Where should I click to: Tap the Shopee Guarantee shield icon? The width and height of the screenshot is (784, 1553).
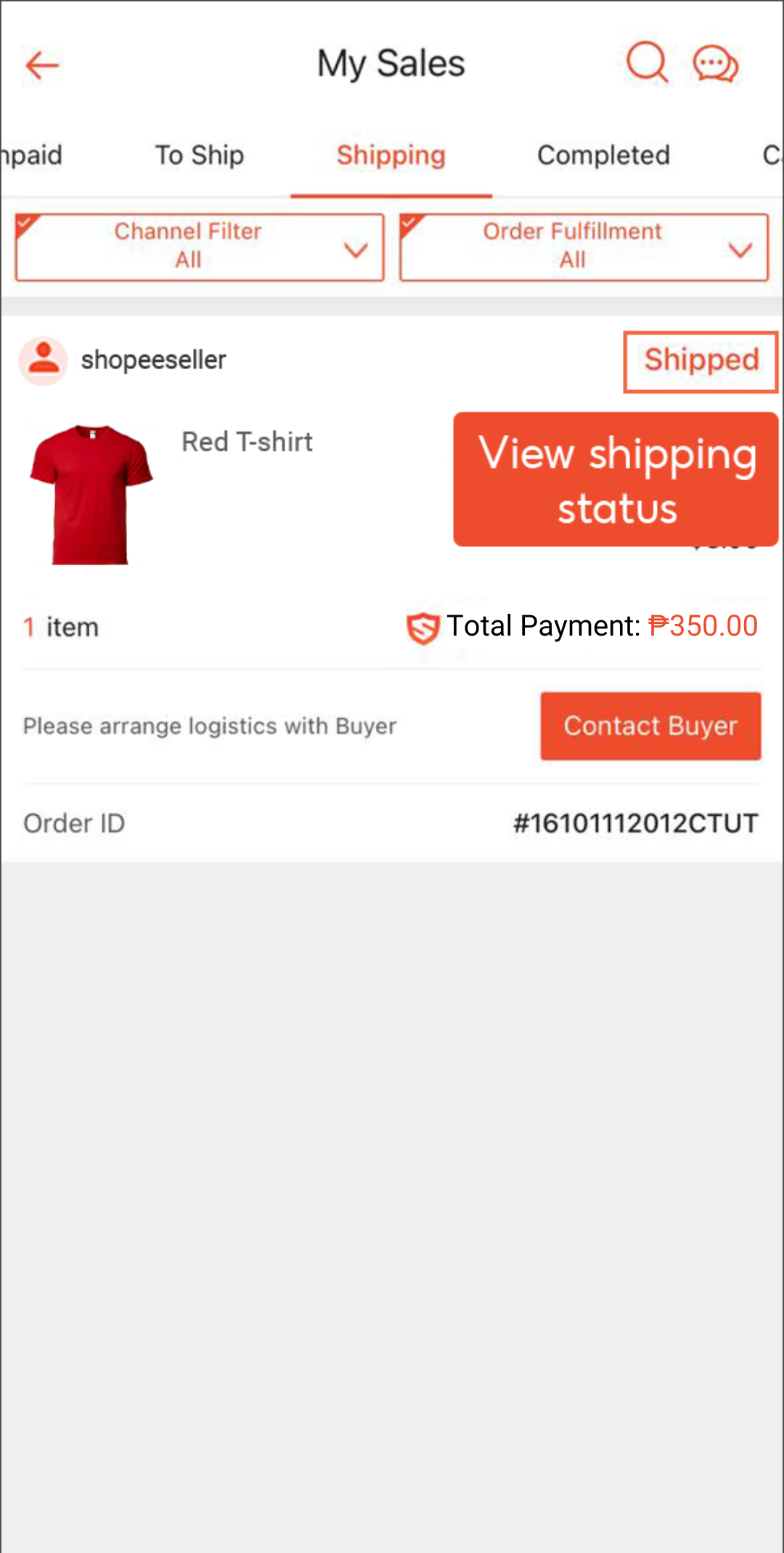tap(422, 626)
